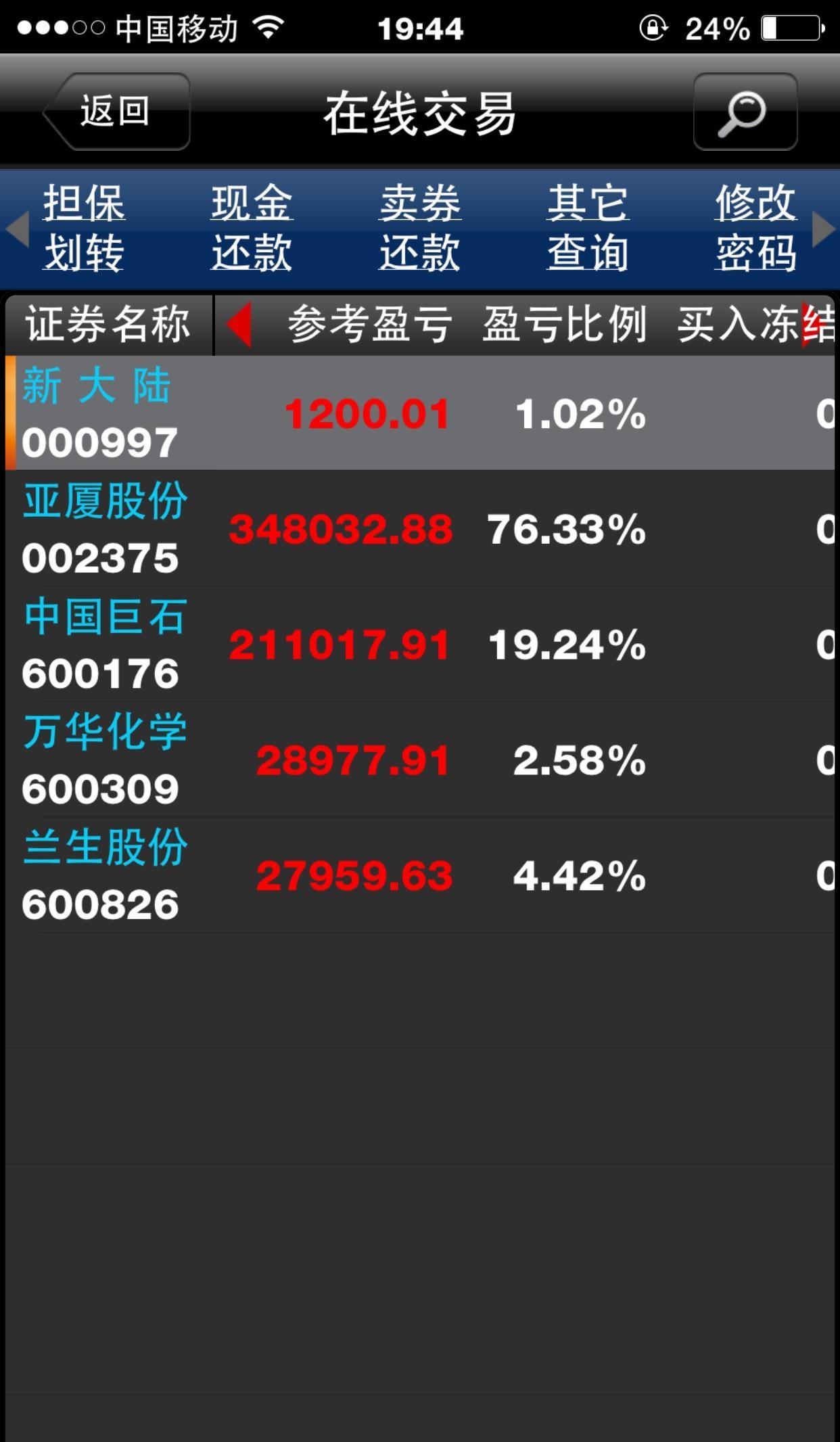
Task: Switch to the 担保划转 tab
Action: [x=83, y=228]
